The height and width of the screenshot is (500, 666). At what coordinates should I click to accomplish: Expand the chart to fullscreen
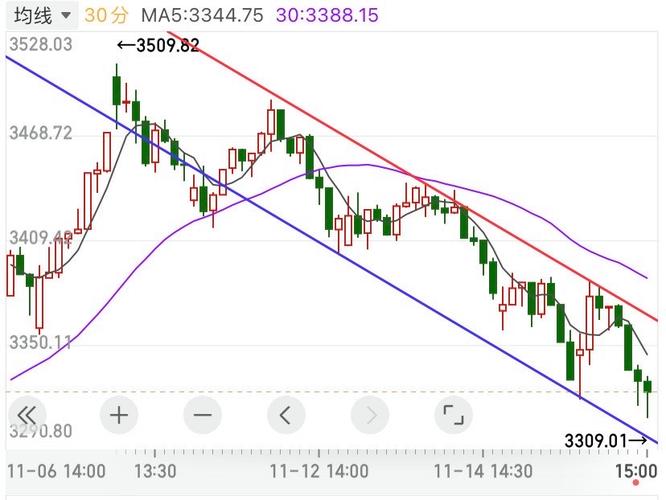454,414
